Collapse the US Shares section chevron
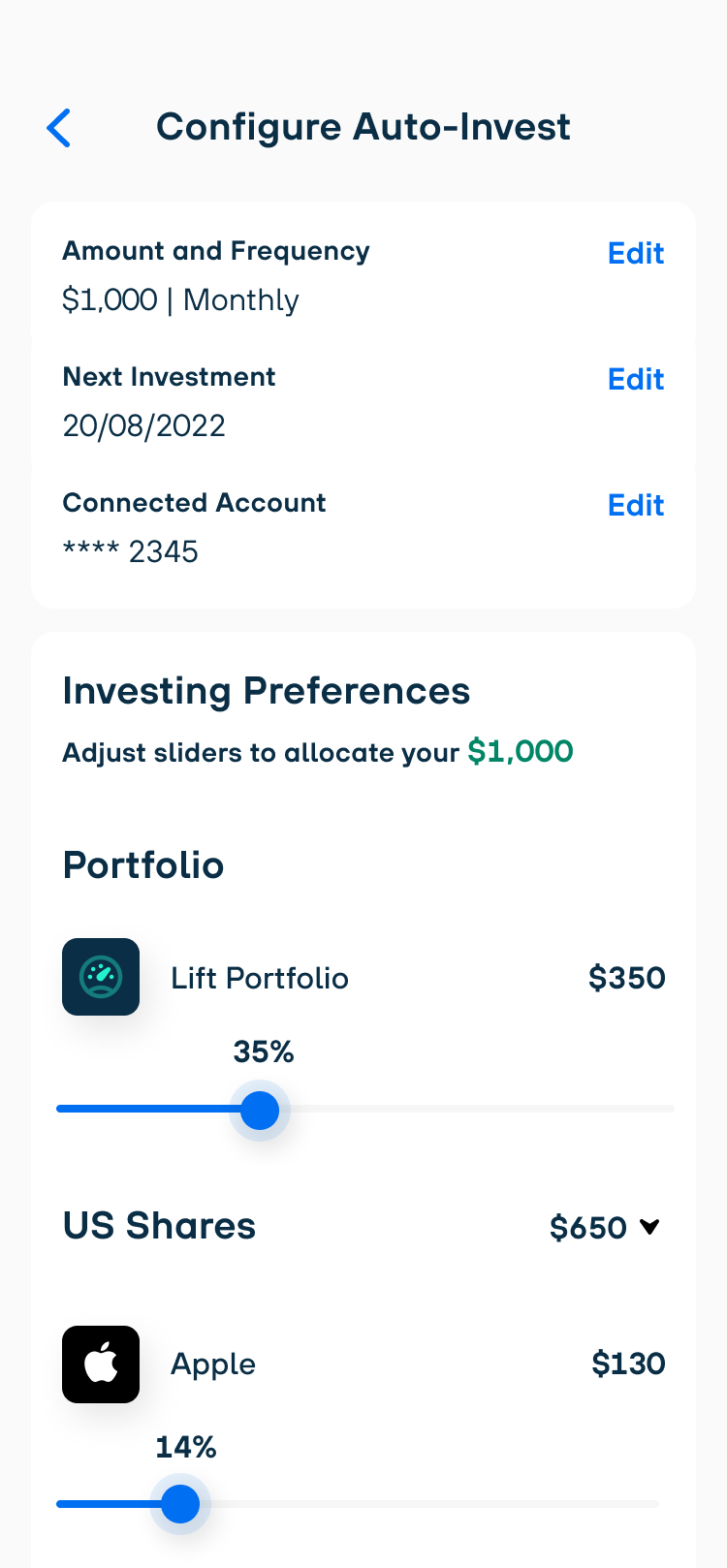Image resolution: width=727 pixels, height=1568 pixels. click(x=650, y=1227)
